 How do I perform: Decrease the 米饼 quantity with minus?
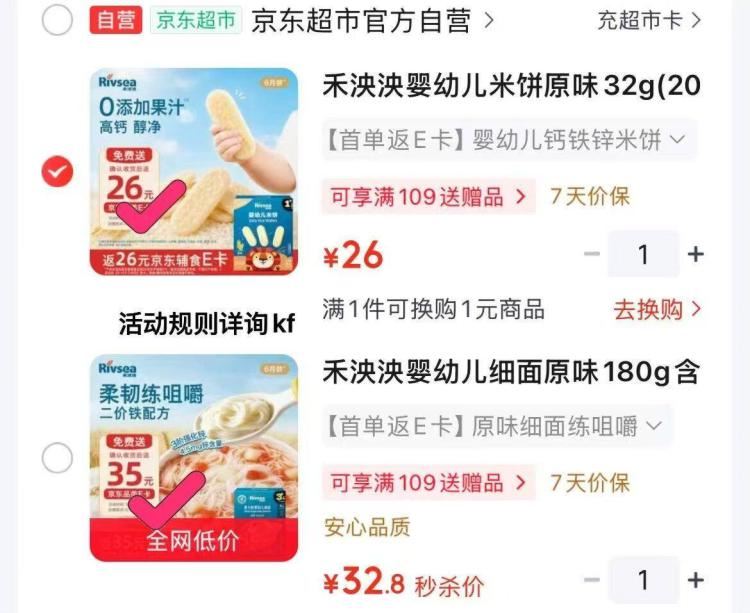[592, 254]
